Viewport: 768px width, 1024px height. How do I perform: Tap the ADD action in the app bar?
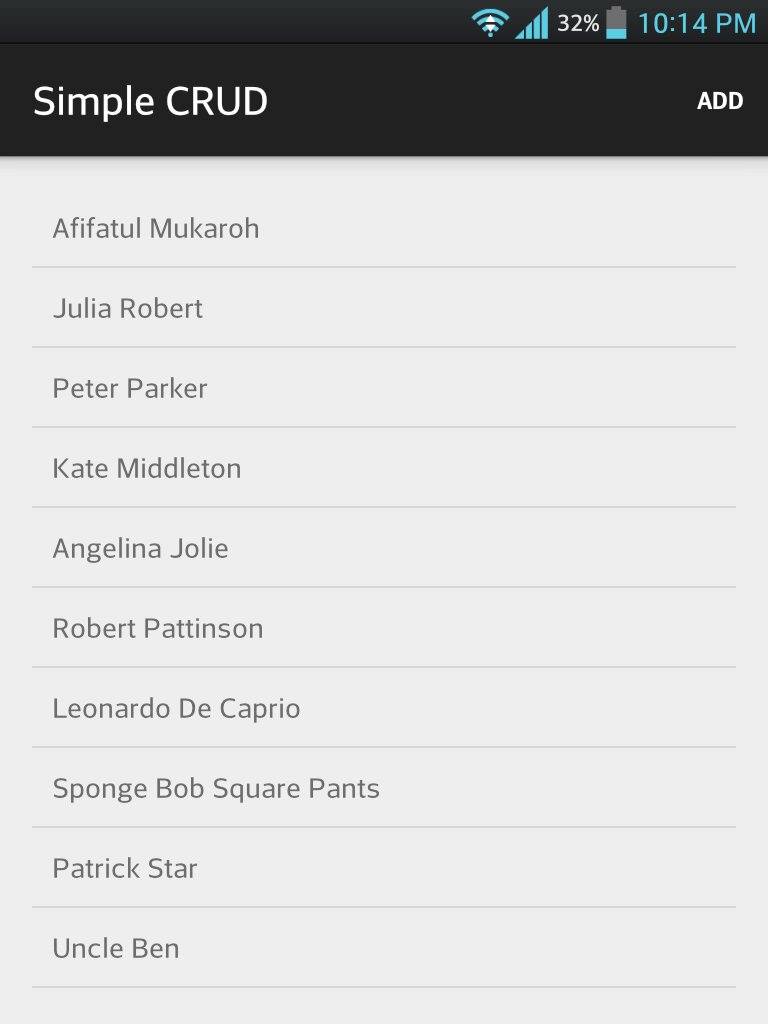(x=719, y=101)
